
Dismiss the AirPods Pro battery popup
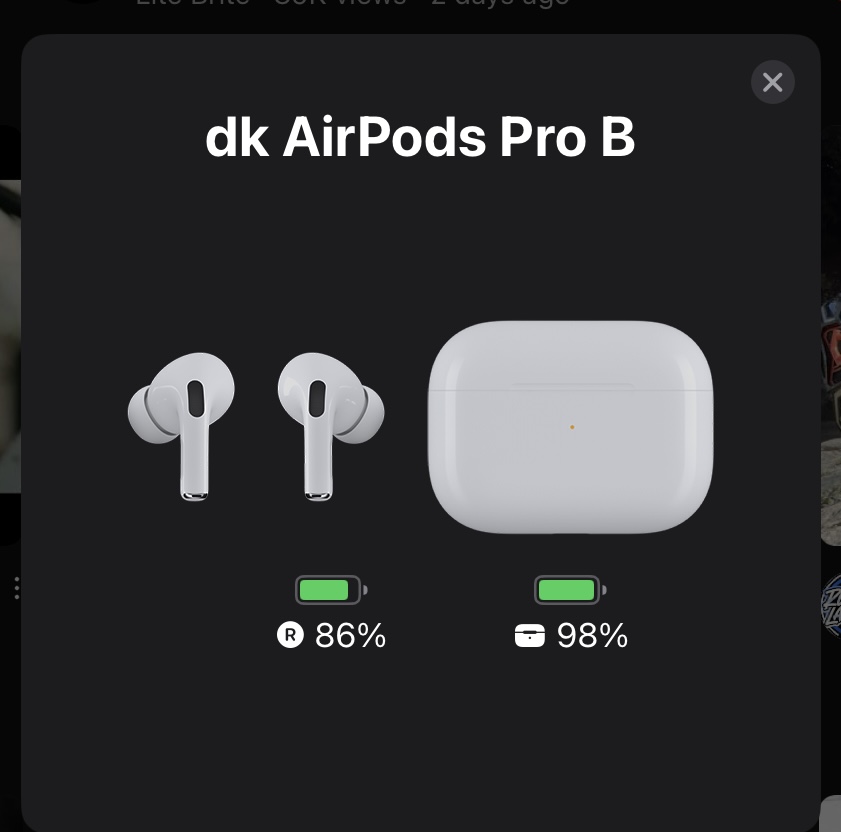772,82
